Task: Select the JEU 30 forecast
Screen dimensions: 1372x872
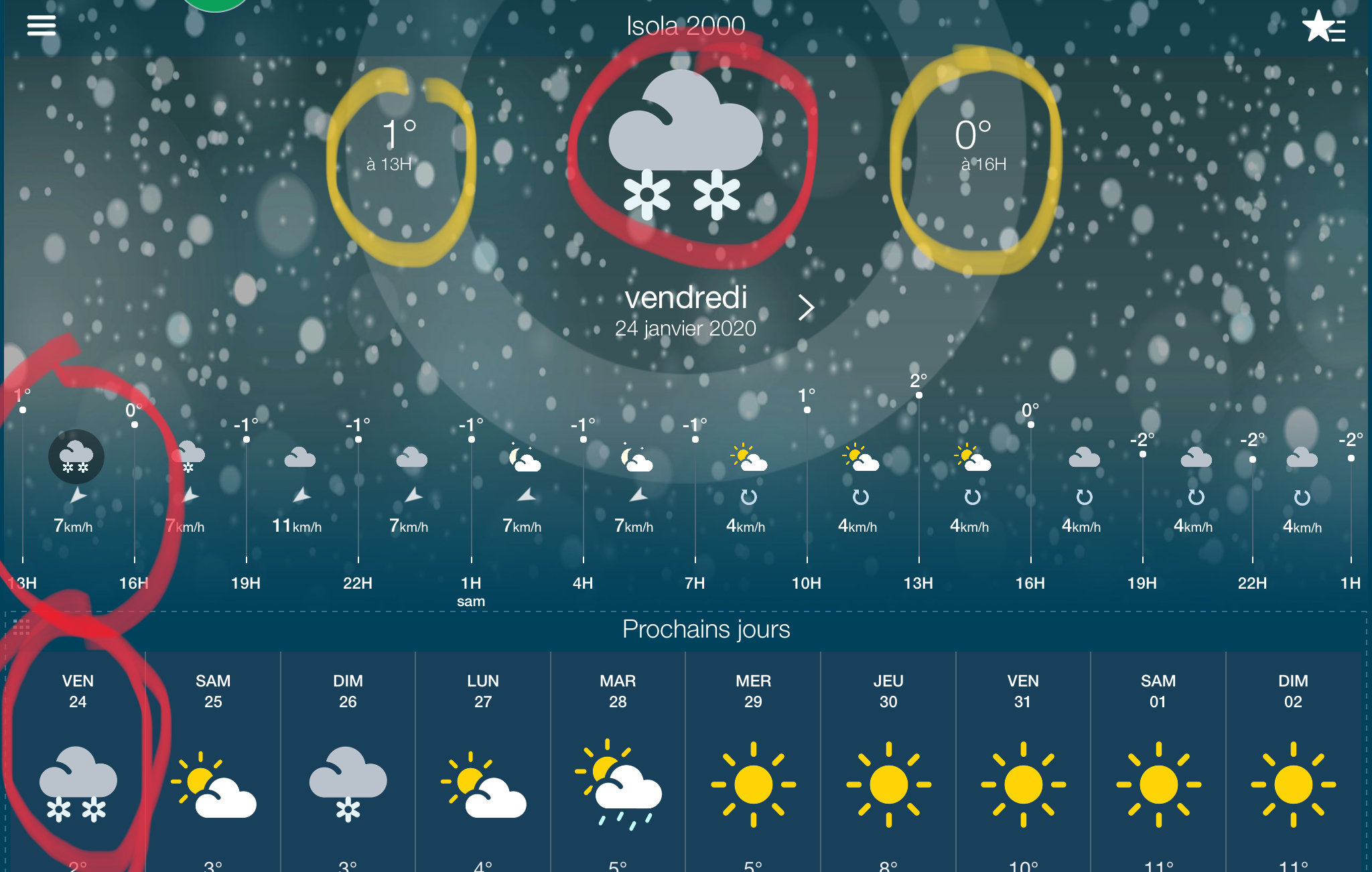Action: 888,764
